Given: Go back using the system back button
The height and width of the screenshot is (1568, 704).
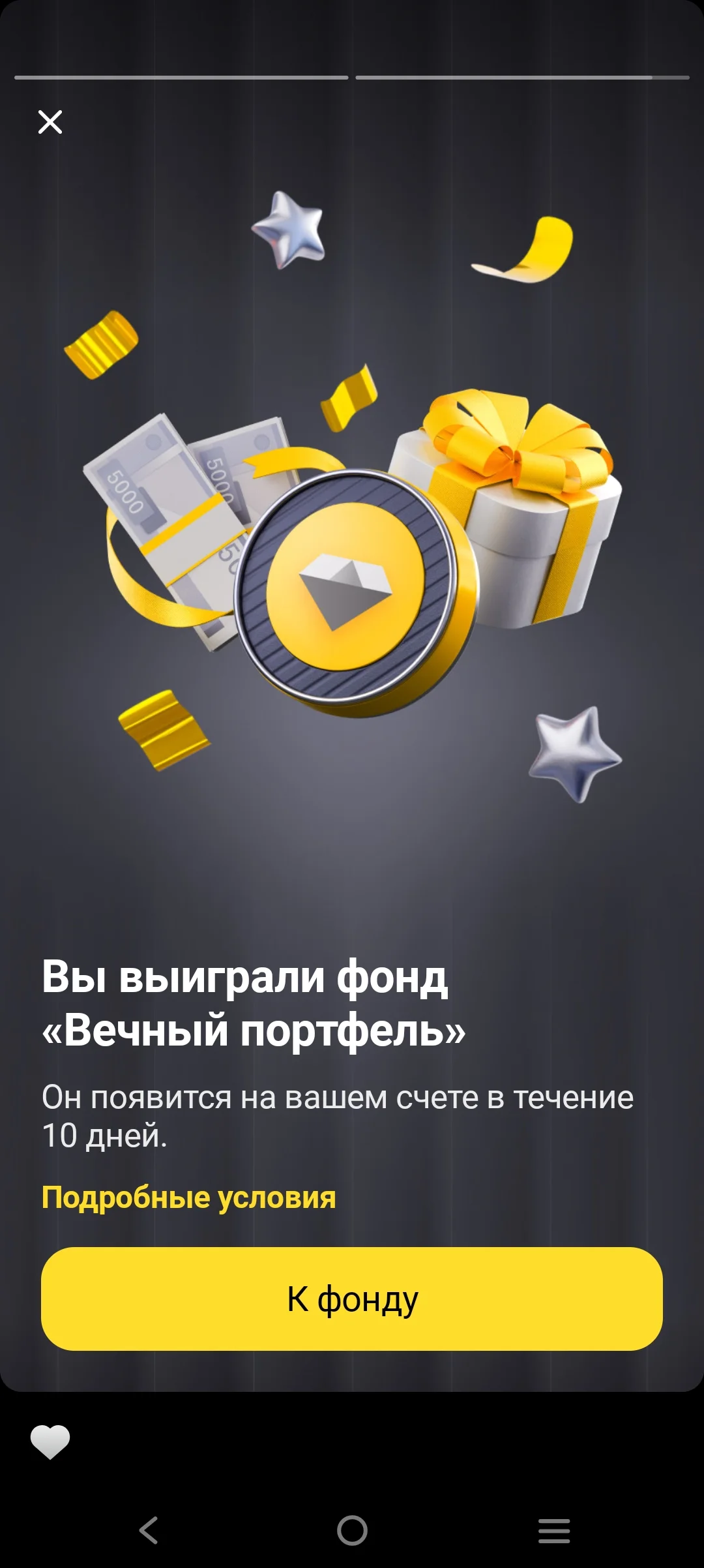Looking at the screenshot, I should (x=149, y=1530).
